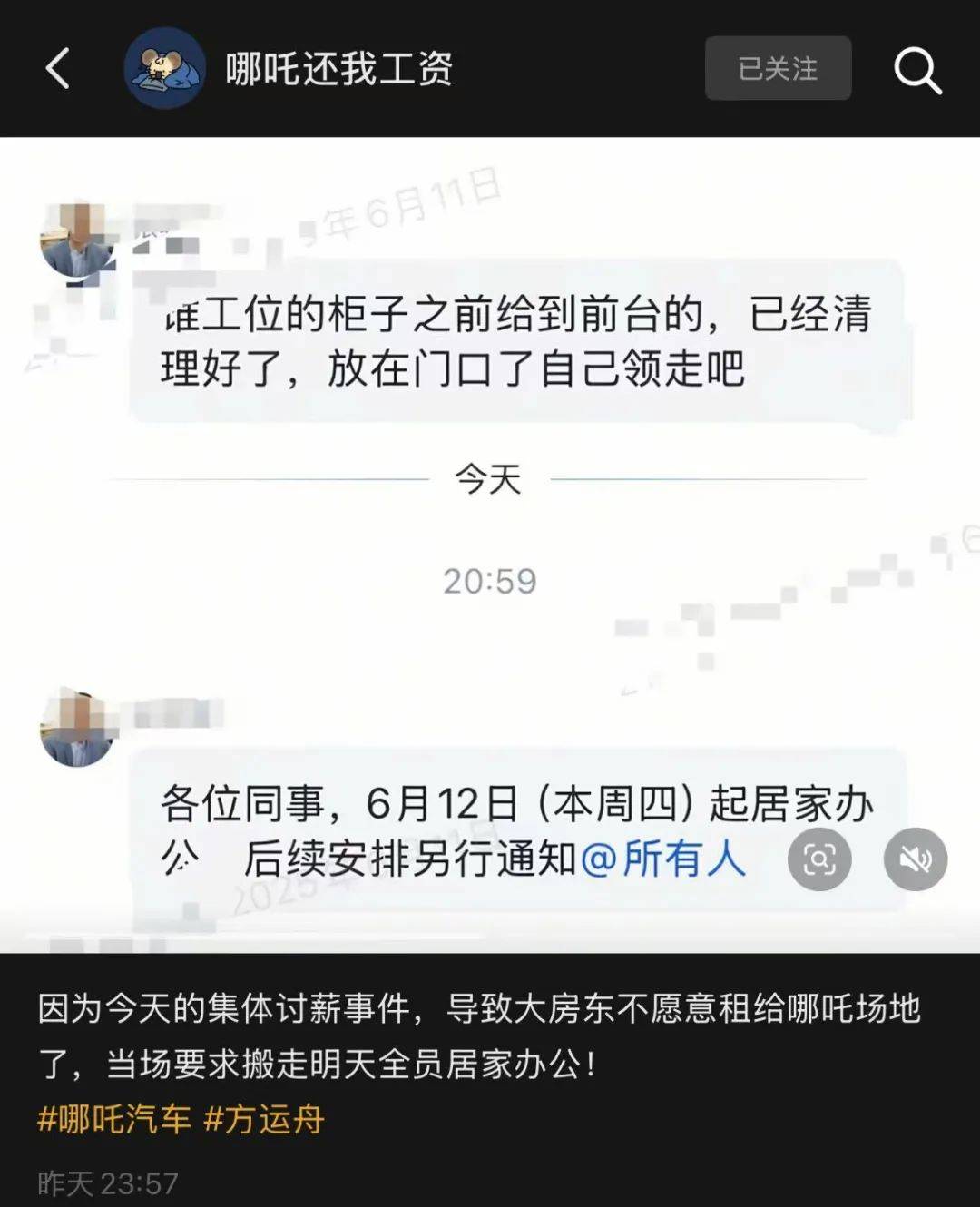Open the #哪吒汽车 hashtag

(x=114, y=1119)
